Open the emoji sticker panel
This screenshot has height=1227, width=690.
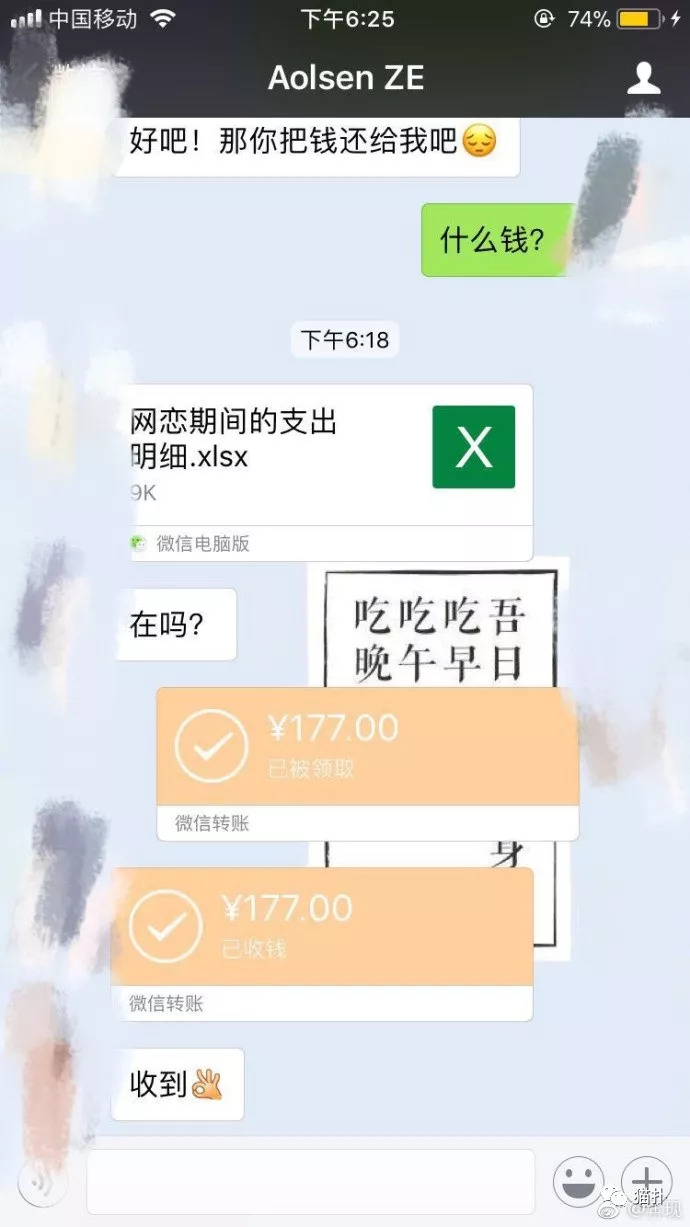(x=578, y=1182)
